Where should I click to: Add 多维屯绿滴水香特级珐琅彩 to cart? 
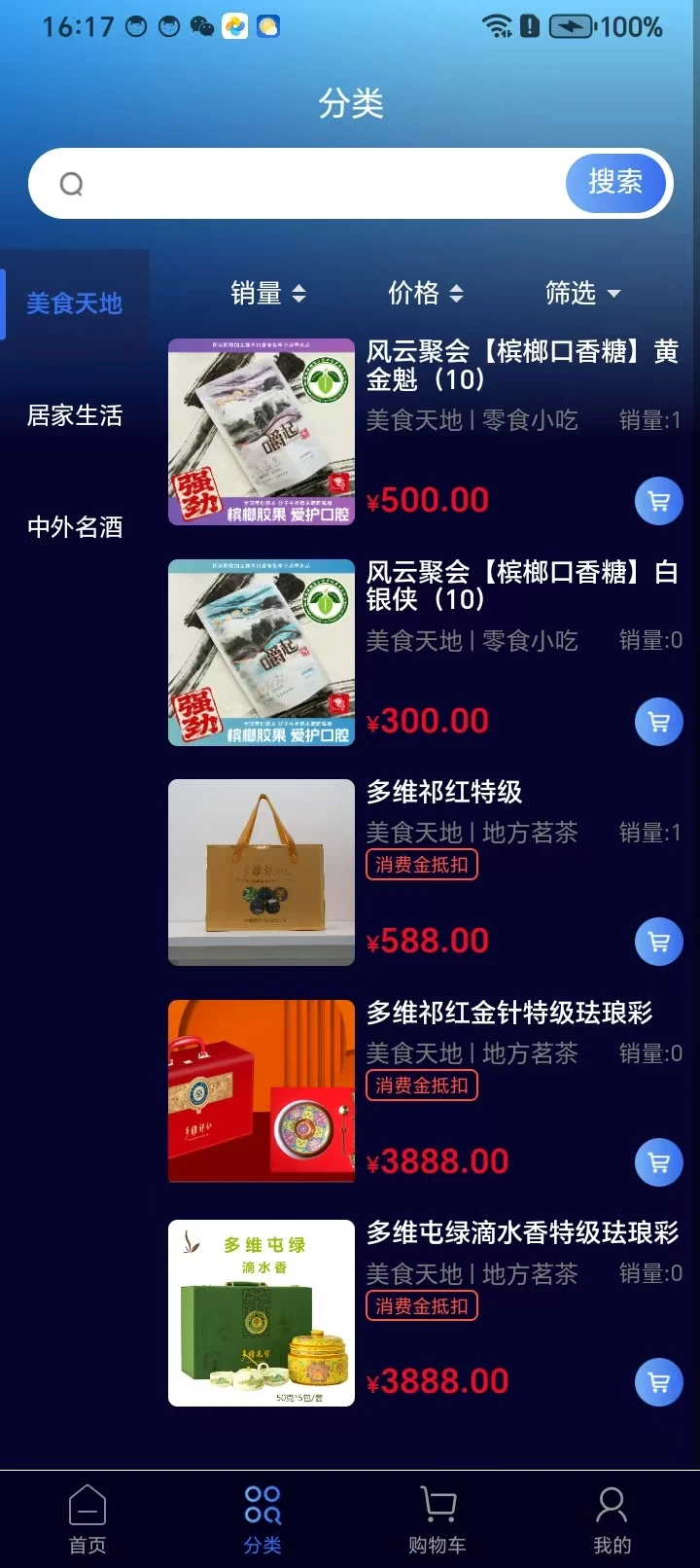click(658, 1382)
